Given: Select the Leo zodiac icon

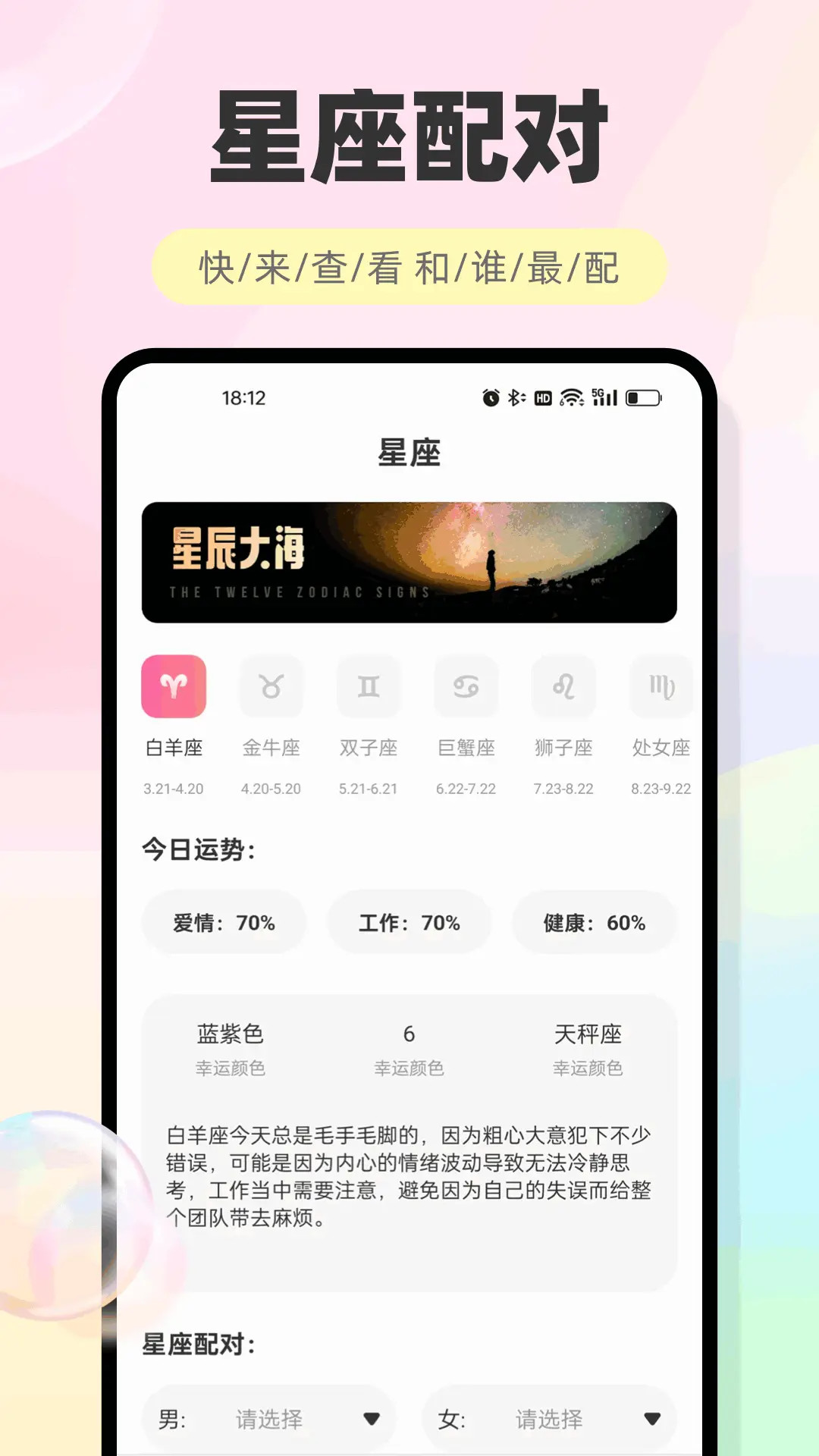Looking at the screenshot, I should (563, 686).
